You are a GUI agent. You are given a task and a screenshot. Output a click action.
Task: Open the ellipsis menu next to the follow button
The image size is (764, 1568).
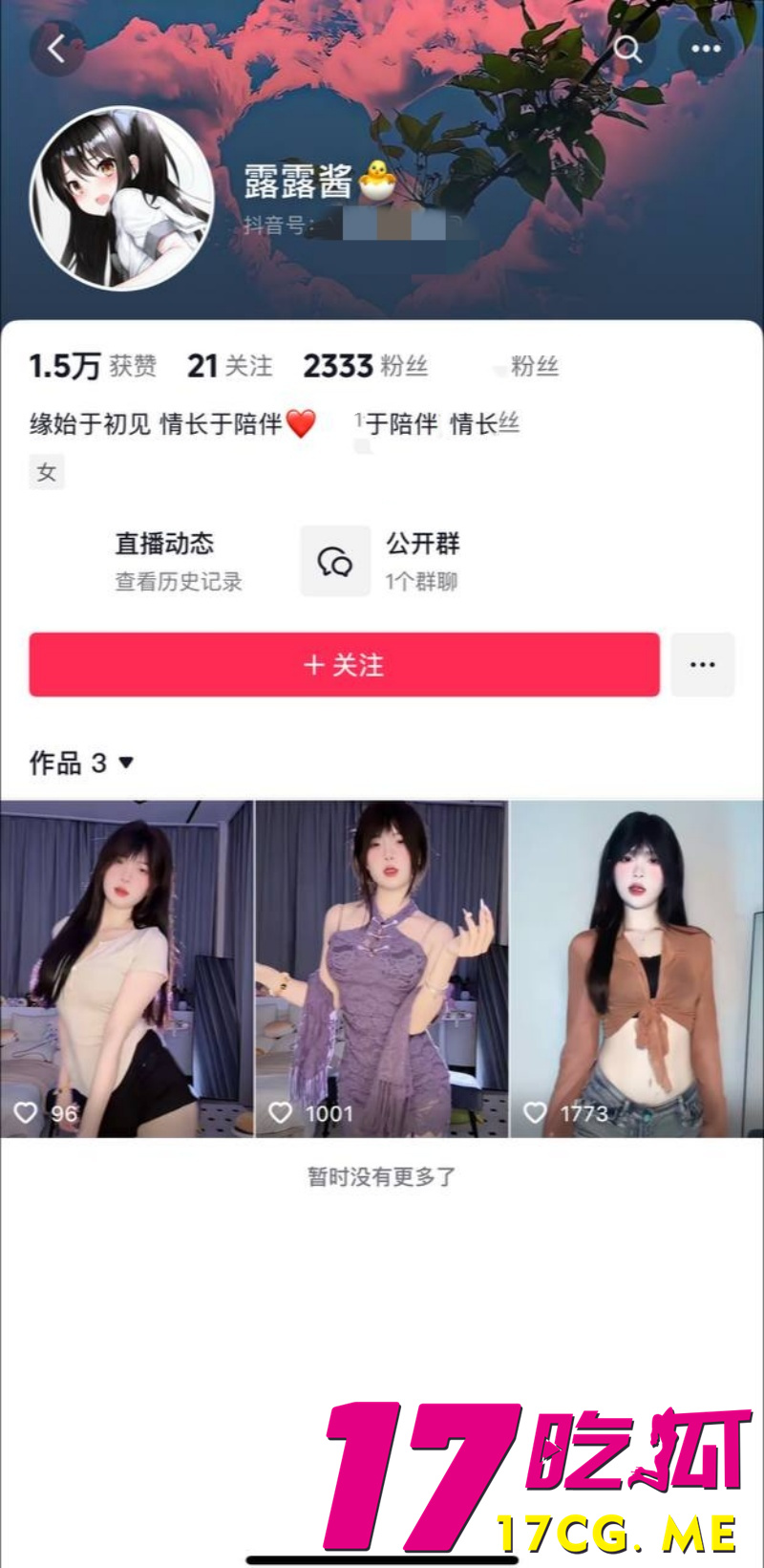pos(703,664)
